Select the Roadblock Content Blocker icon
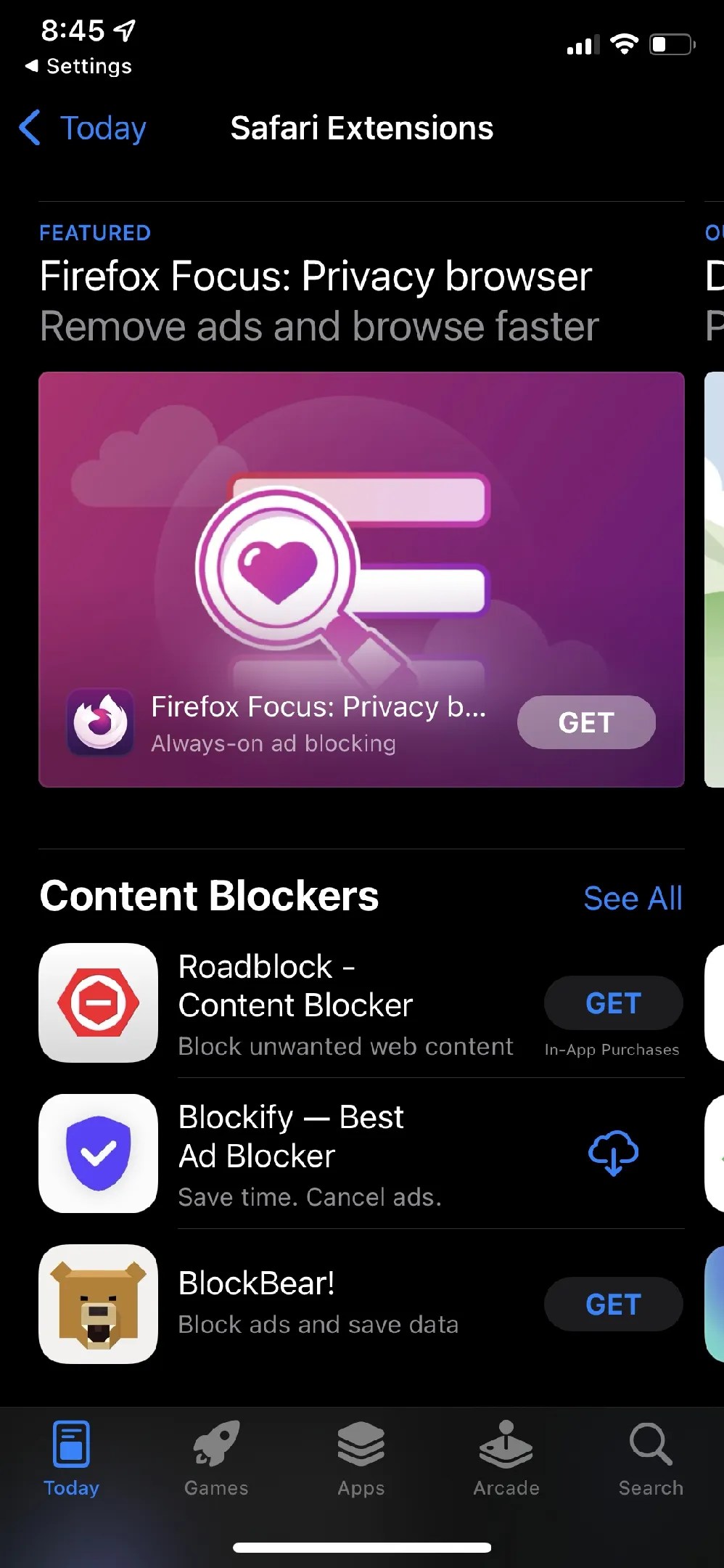This screenshot has width=724, height=1568. click(x=98, y=1004)
